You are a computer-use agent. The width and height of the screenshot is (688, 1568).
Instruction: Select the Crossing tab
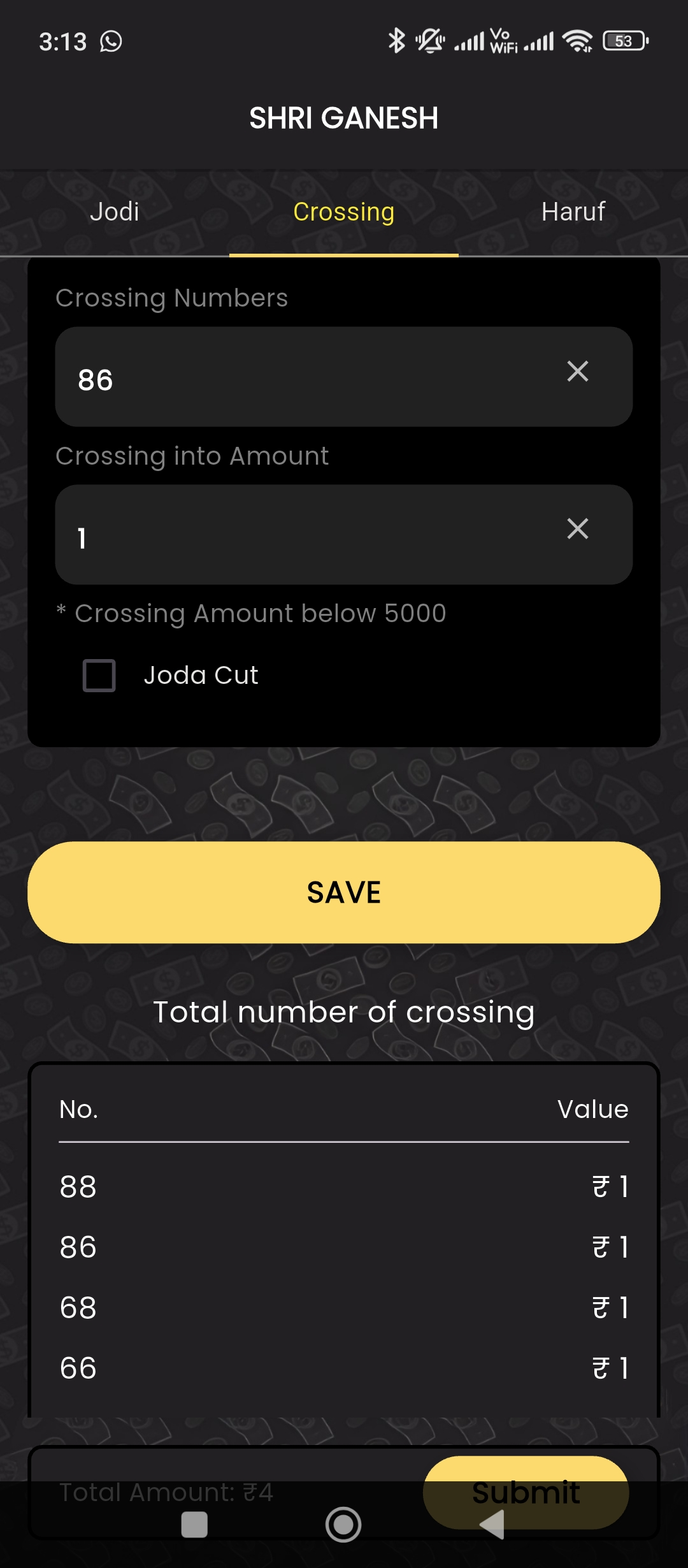click(x=343, y=212)
